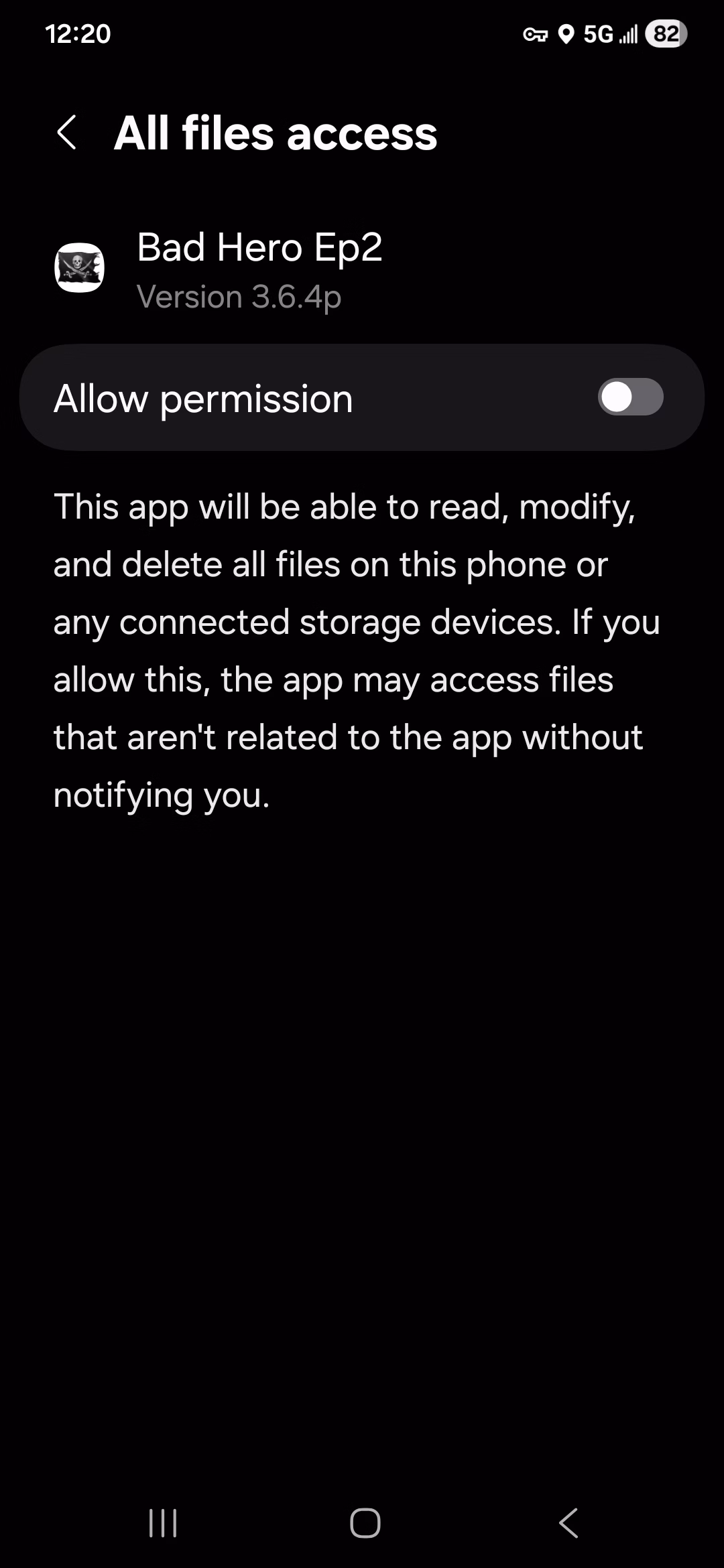Image resolution: width=724 pixels, height=1568 pixels.
Task: Go back from All files access
Action: (67, 133)
